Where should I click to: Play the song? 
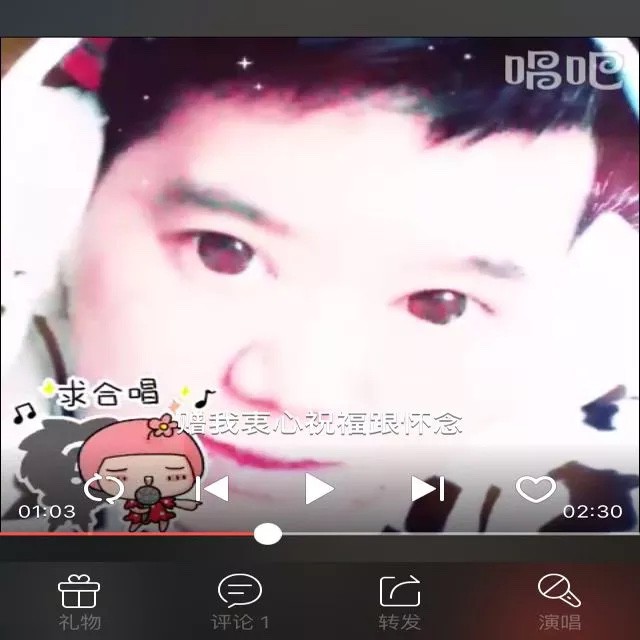tap(319, 489)
